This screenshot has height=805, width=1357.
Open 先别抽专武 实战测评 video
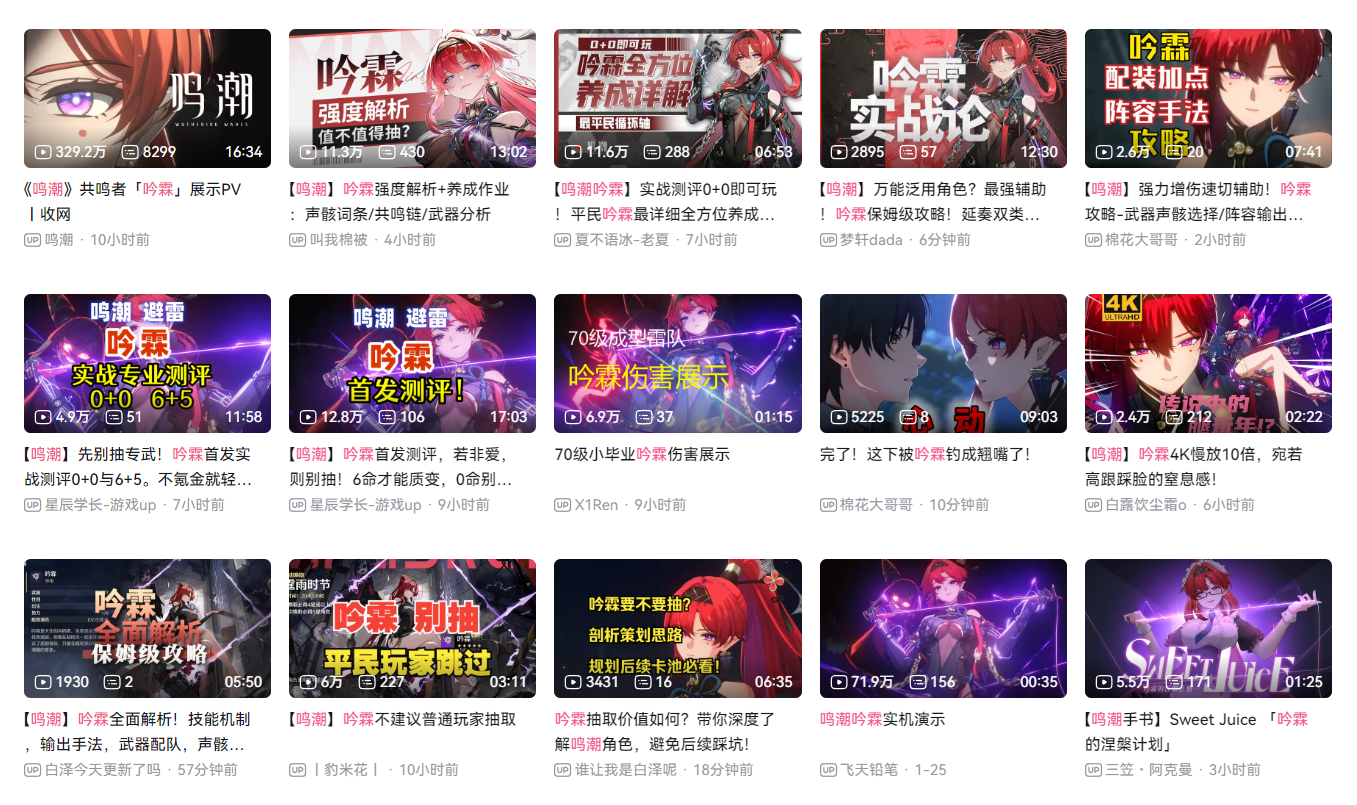point(147,363)
